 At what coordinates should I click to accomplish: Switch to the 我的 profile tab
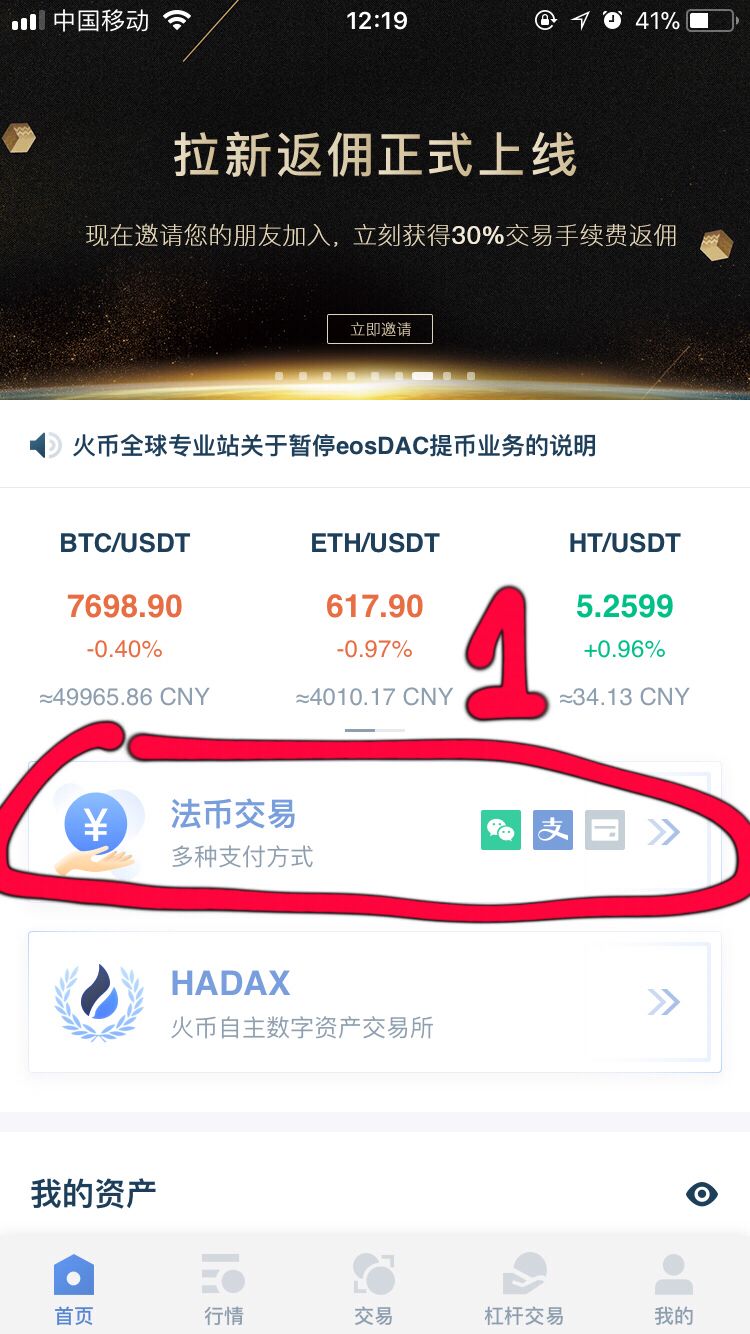[674, 1290]
